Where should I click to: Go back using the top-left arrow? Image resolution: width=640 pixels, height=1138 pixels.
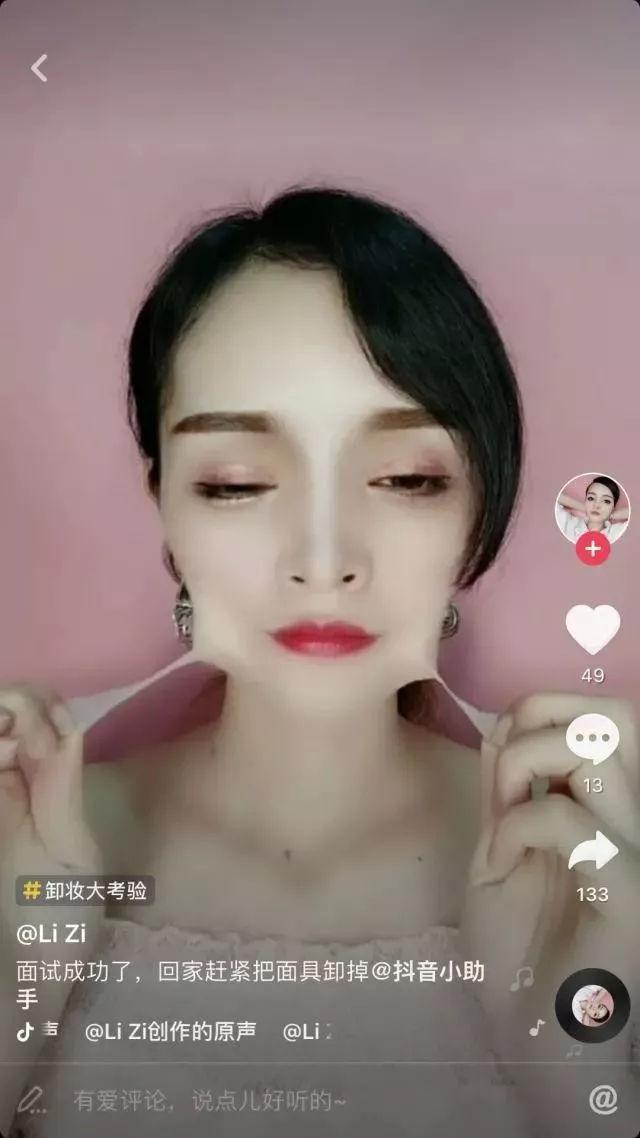39,68
